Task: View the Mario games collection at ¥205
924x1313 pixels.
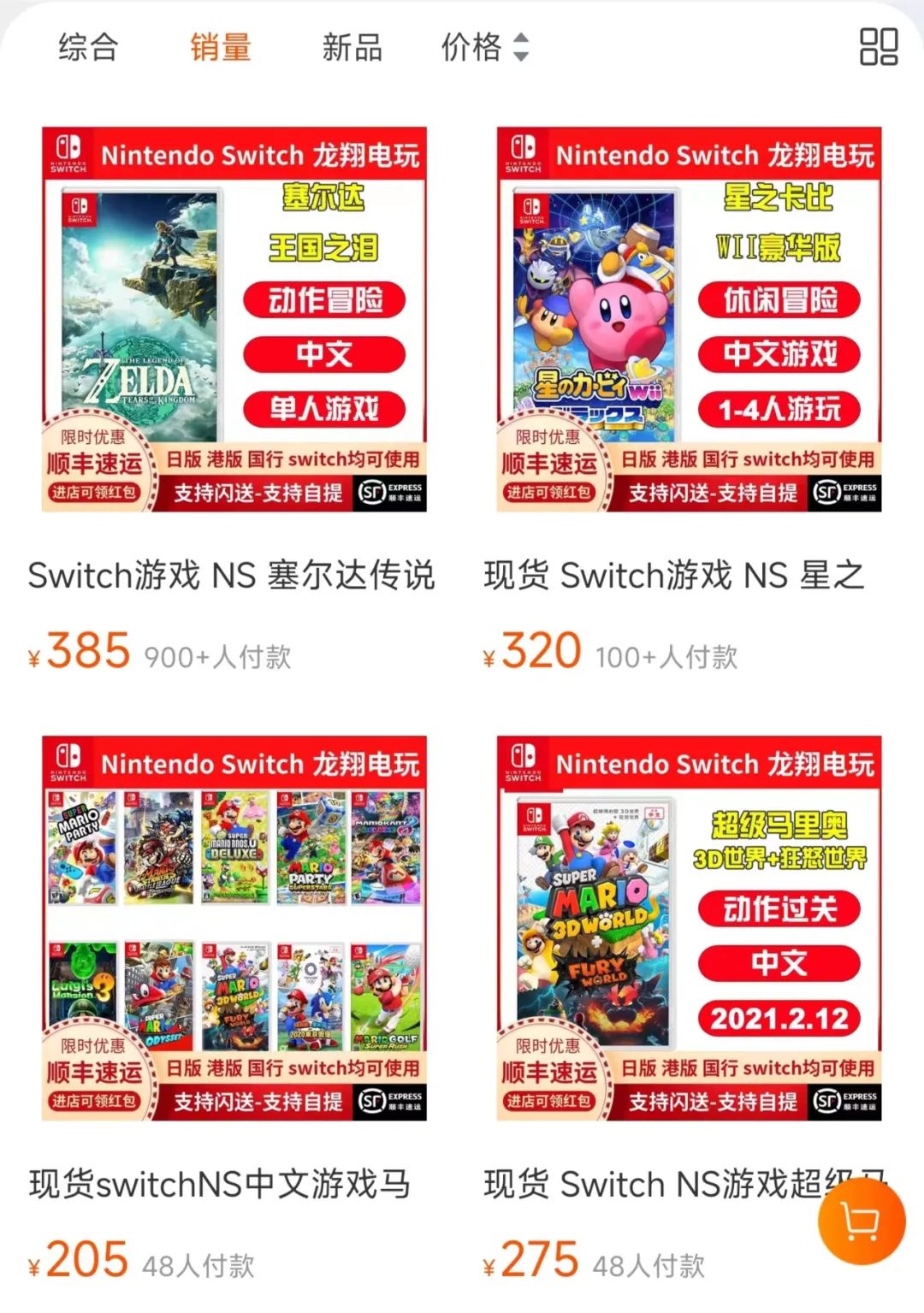Action: tap(234, 928)
